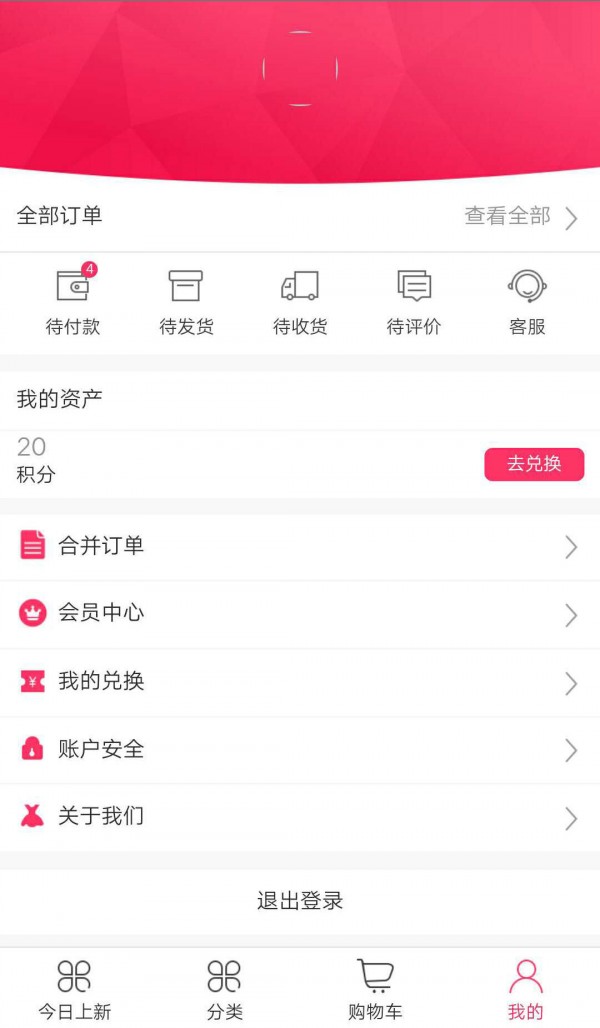This screenshot has height=1028, width=600.
Task: Tap 退出登录 to log out
Action: point(300,900)
